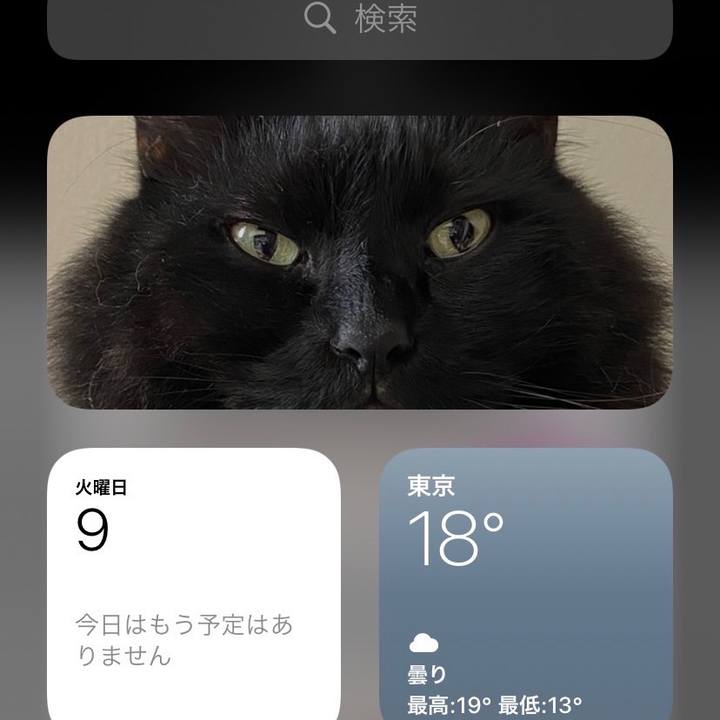Open the black cat photo widget
The height and width of the screenshot is (720, 720).
pos(360,262)
